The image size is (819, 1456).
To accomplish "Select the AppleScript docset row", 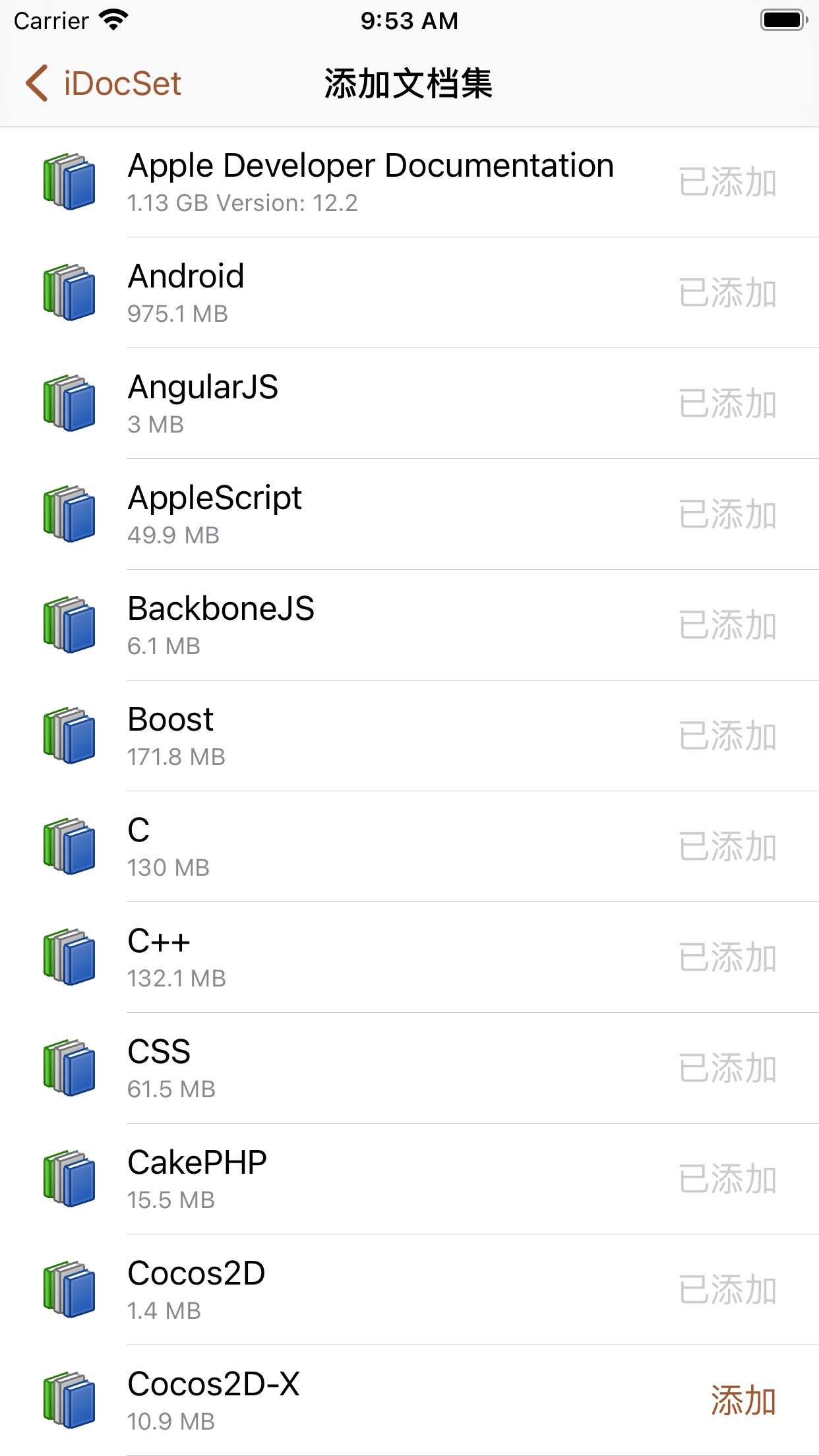I will (409, 514).
